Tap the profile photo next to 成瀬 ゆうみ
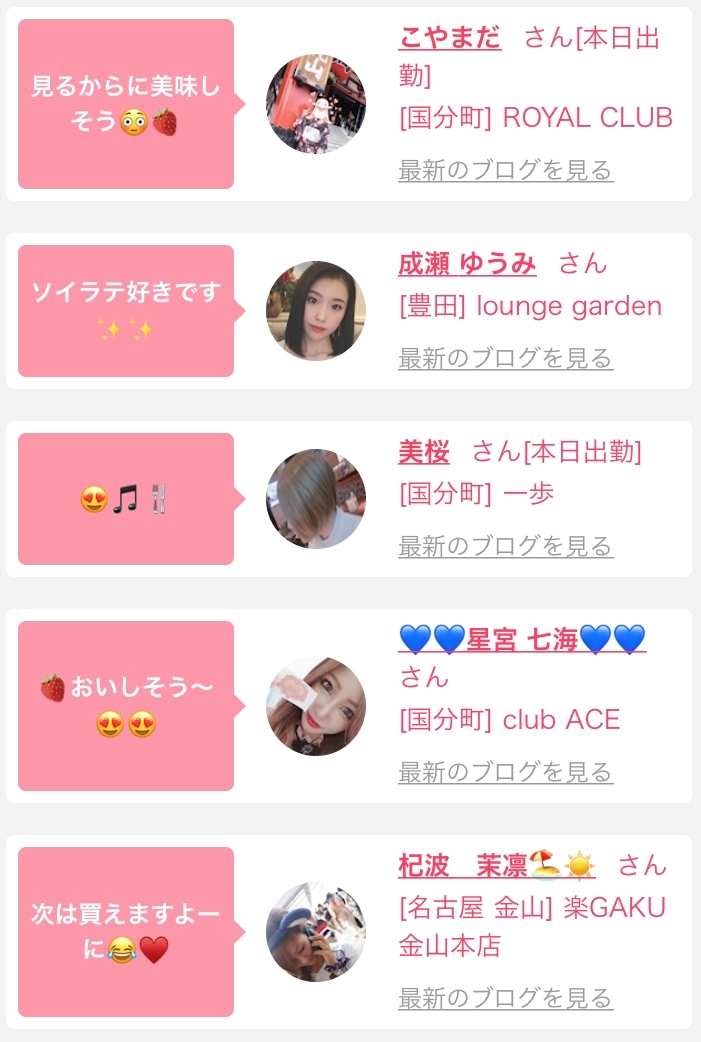The width and height of the screenshot is (701, 1042). (x=316, y=311)
